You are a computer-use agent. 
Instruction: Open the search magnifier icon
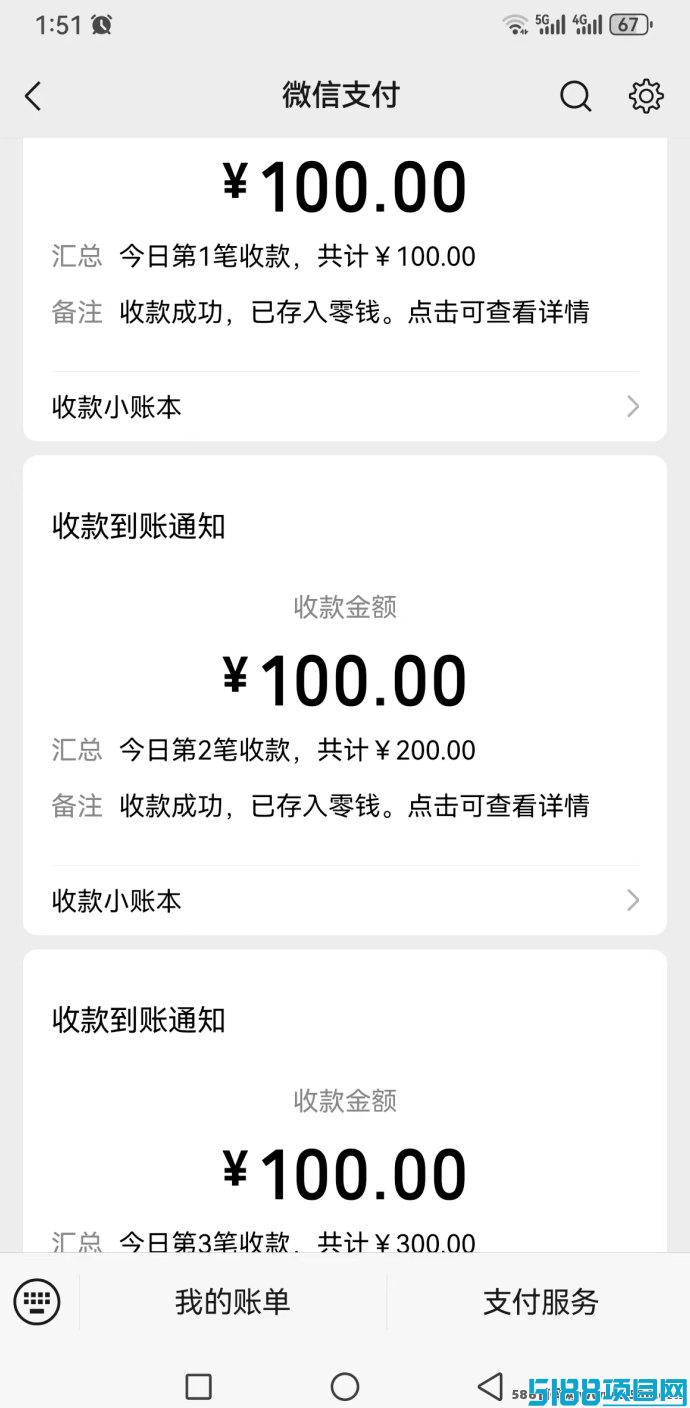click(x=575, y=96)
